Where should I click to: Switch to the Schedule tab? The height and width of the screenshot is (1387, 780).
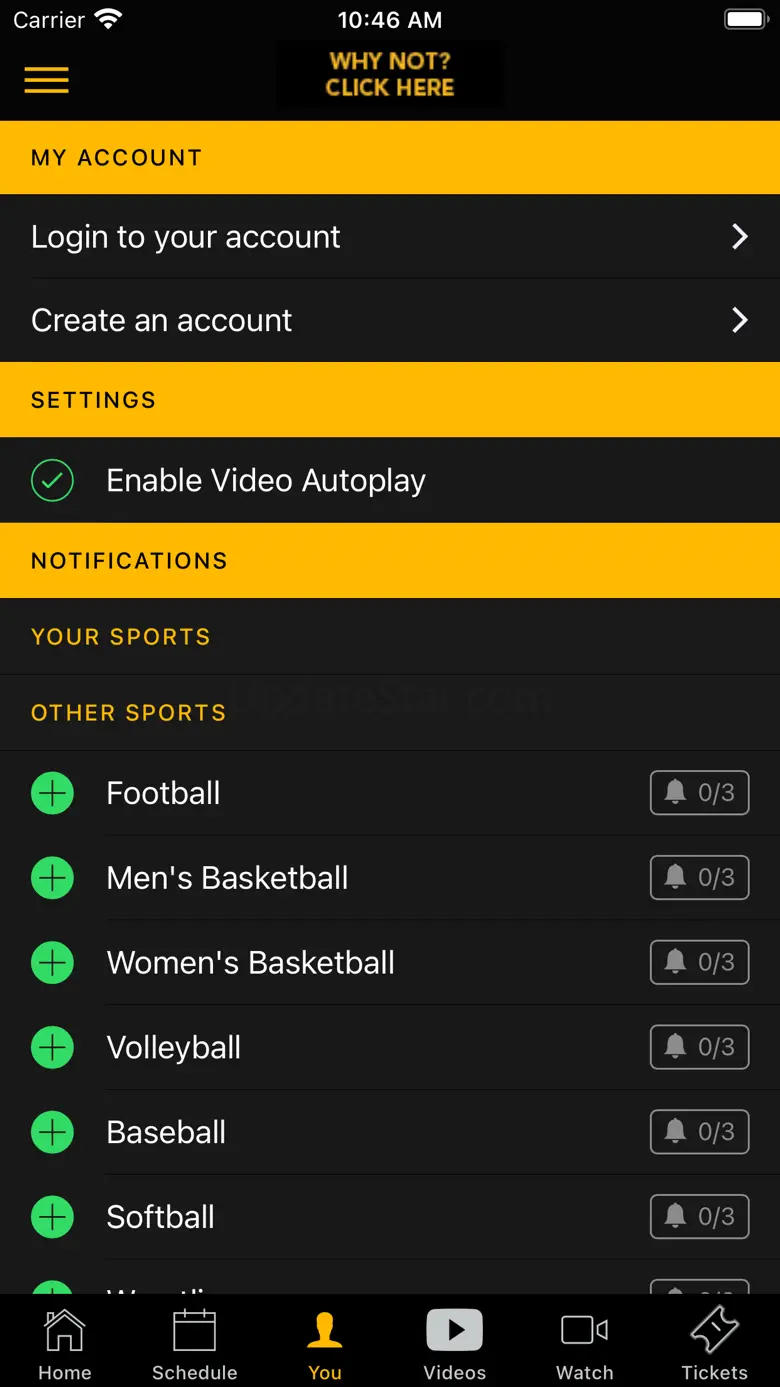pos(195,1344)
